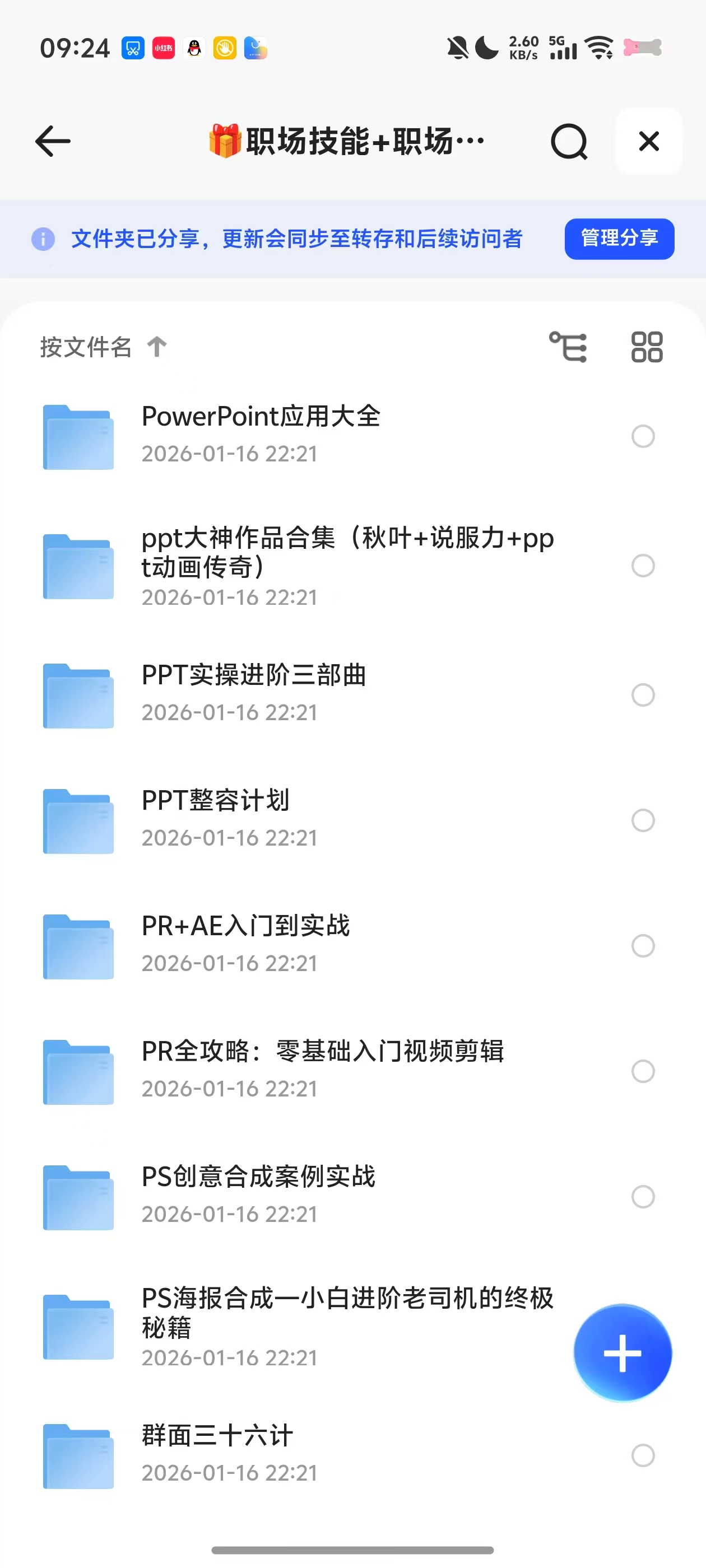The height and width of the screenshot is (1568, 706).
Task: Open the 按文件名 sort options
Action: (85, 346)
